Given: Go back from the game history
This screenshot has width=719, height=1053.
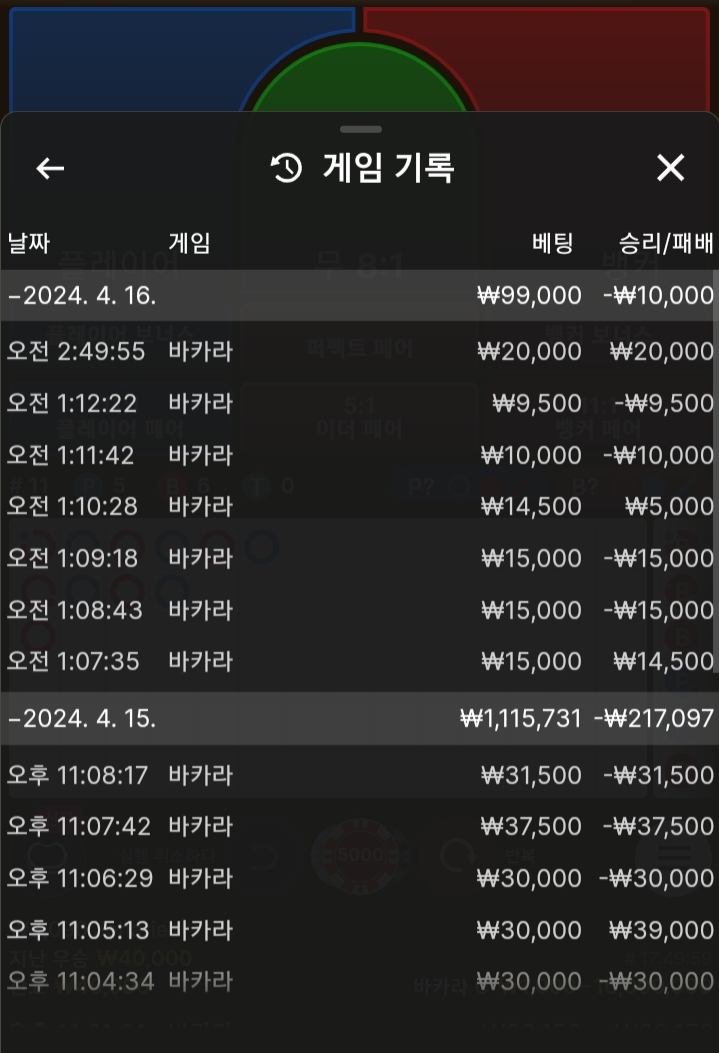Looking at the screenshot, I should [50, 168].
